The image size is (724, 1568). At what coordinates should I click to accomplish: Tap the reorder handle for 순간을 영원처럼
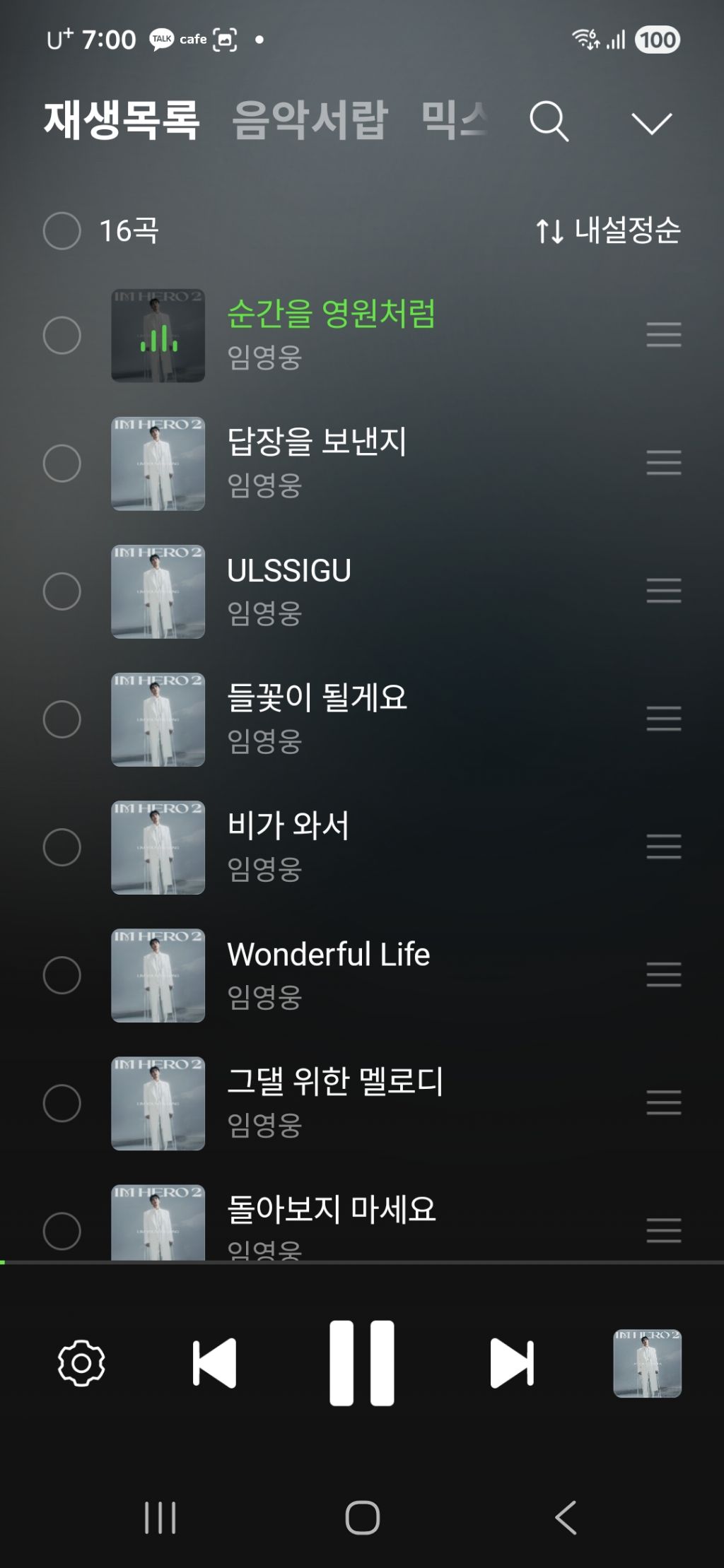664,334
